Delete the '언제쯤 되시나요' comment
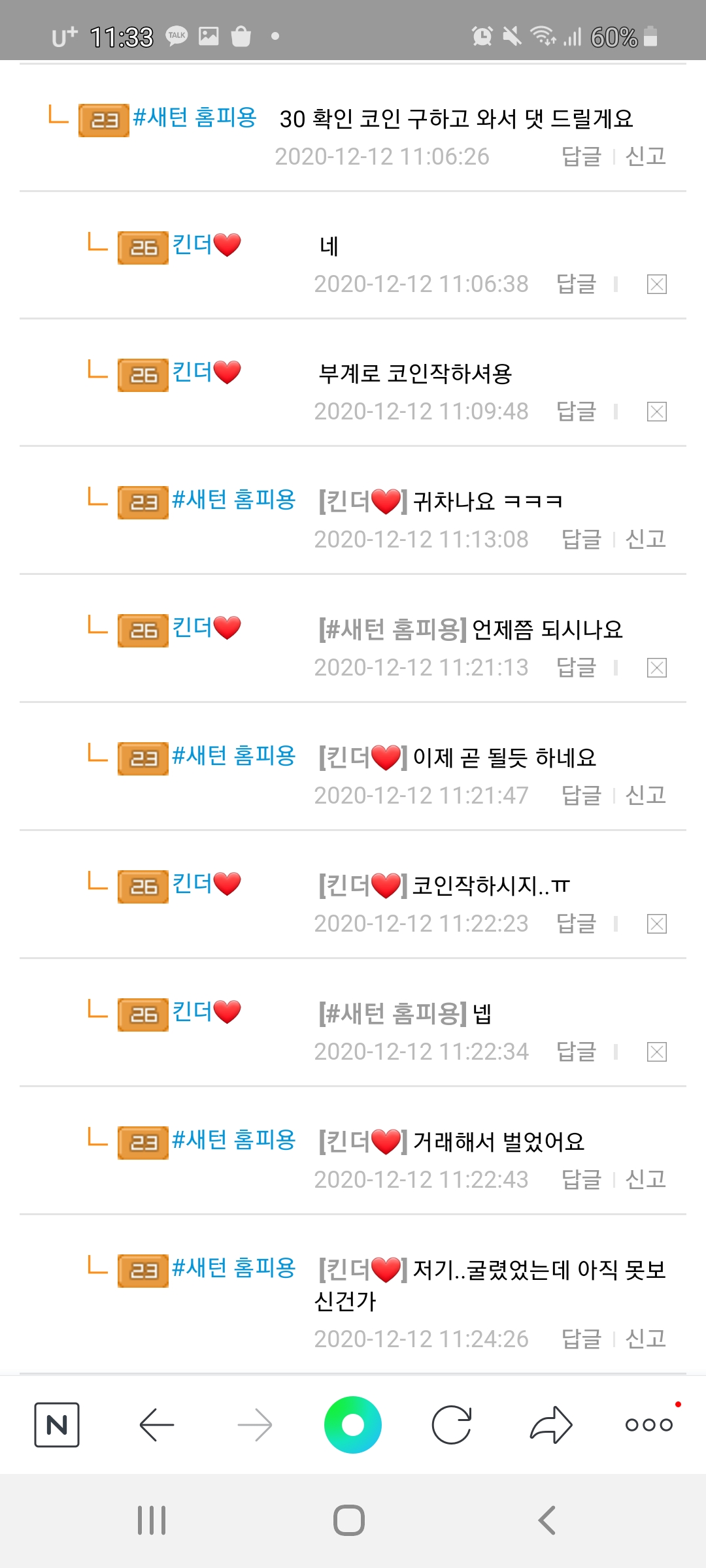 click(x=657, y=668)
